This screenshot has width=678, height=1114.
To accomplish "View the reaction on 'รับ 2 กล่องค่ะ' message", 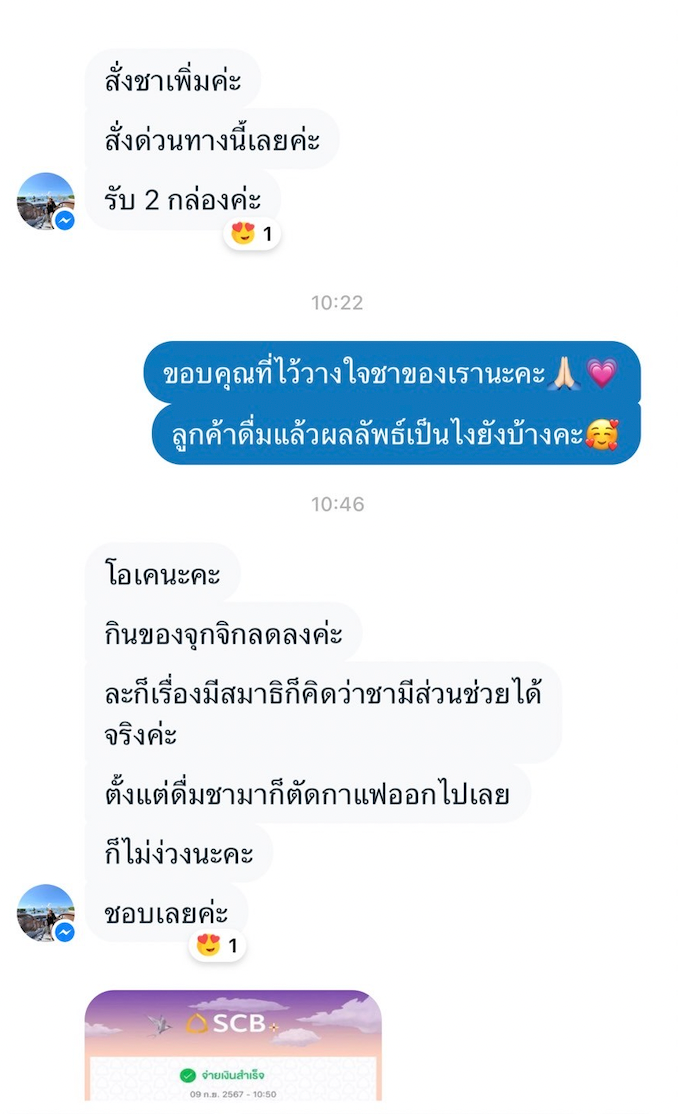I will tap(252, 235).
